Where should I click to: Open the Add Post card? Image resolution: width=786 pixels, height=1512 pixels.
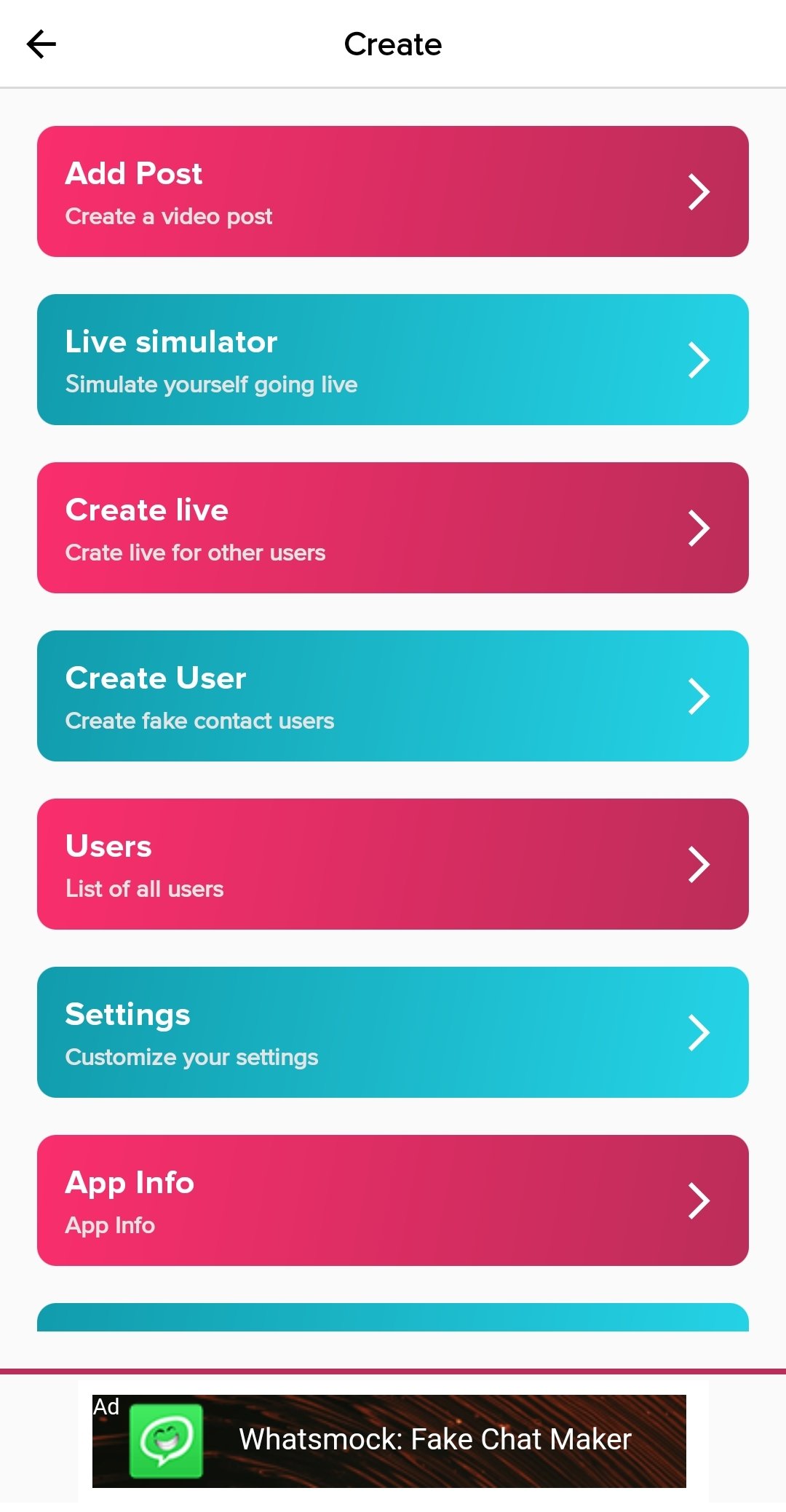[393, 191]
